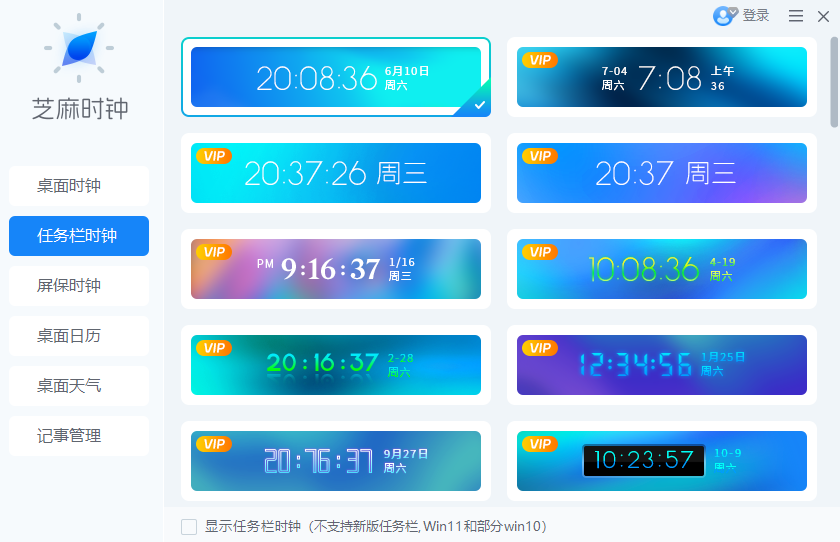Pick the 20:37:26 周三 clock style
The width and height of the screenshot is (840, 542).
pos(335,173)
